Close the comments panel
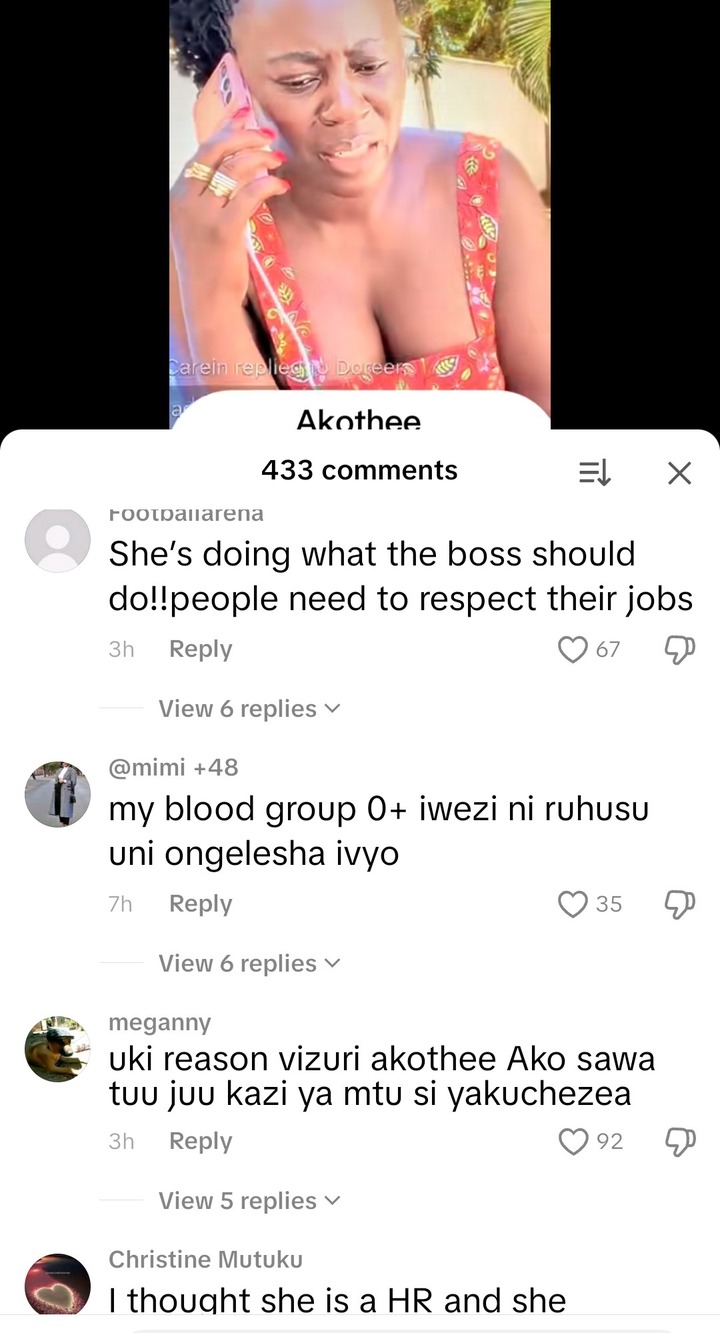This screenshot has height=1333, width=720. 679,473
